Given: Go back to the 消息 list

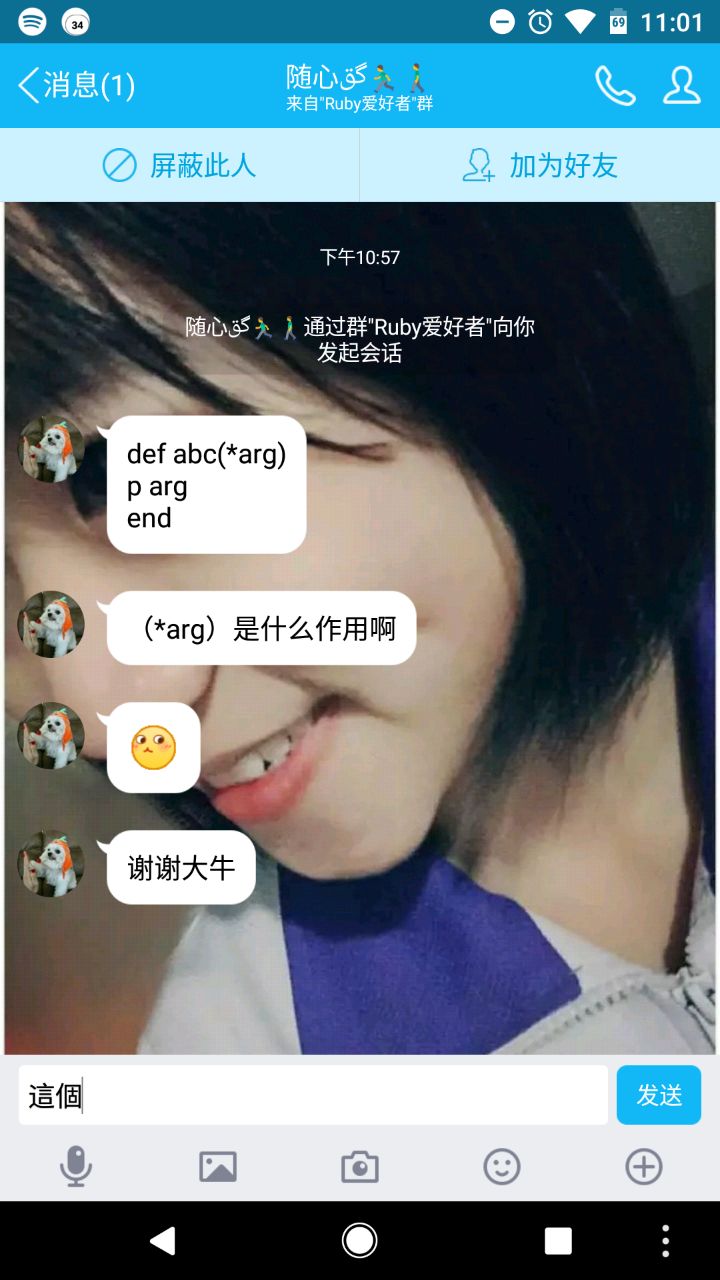Looking at the screenshot, I should coord(75,86).
